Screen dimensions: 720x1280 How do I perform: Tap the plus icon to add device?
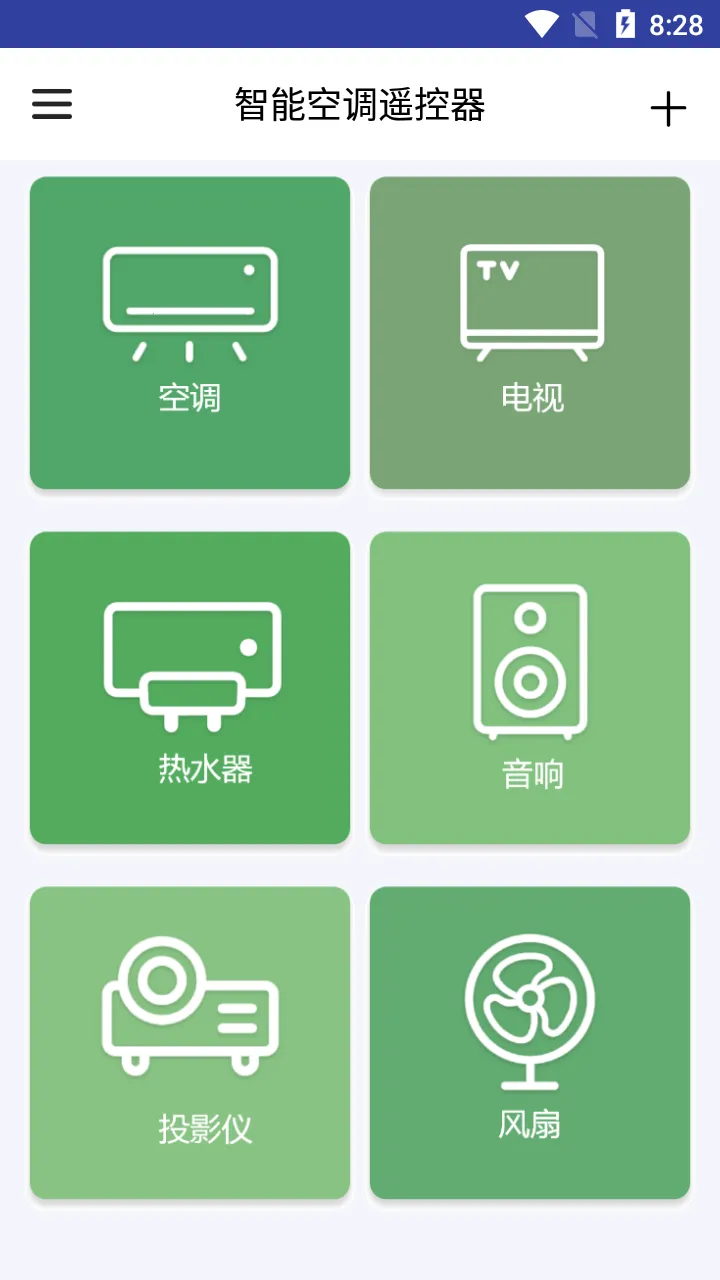[669, 105]
